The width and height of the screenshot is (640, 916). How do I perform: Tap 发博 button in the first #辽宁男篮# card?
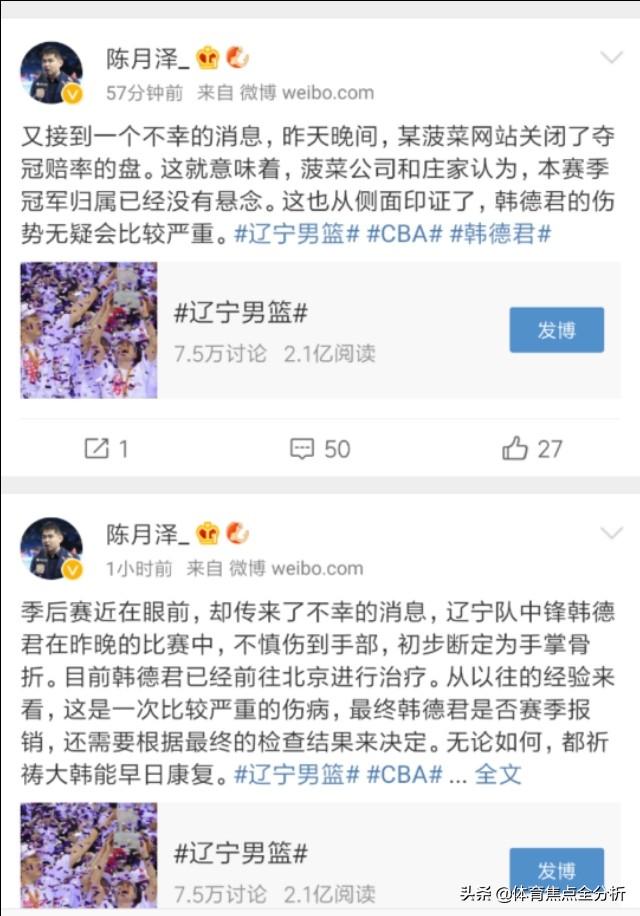pyautogui.click(x=556, y=330)
